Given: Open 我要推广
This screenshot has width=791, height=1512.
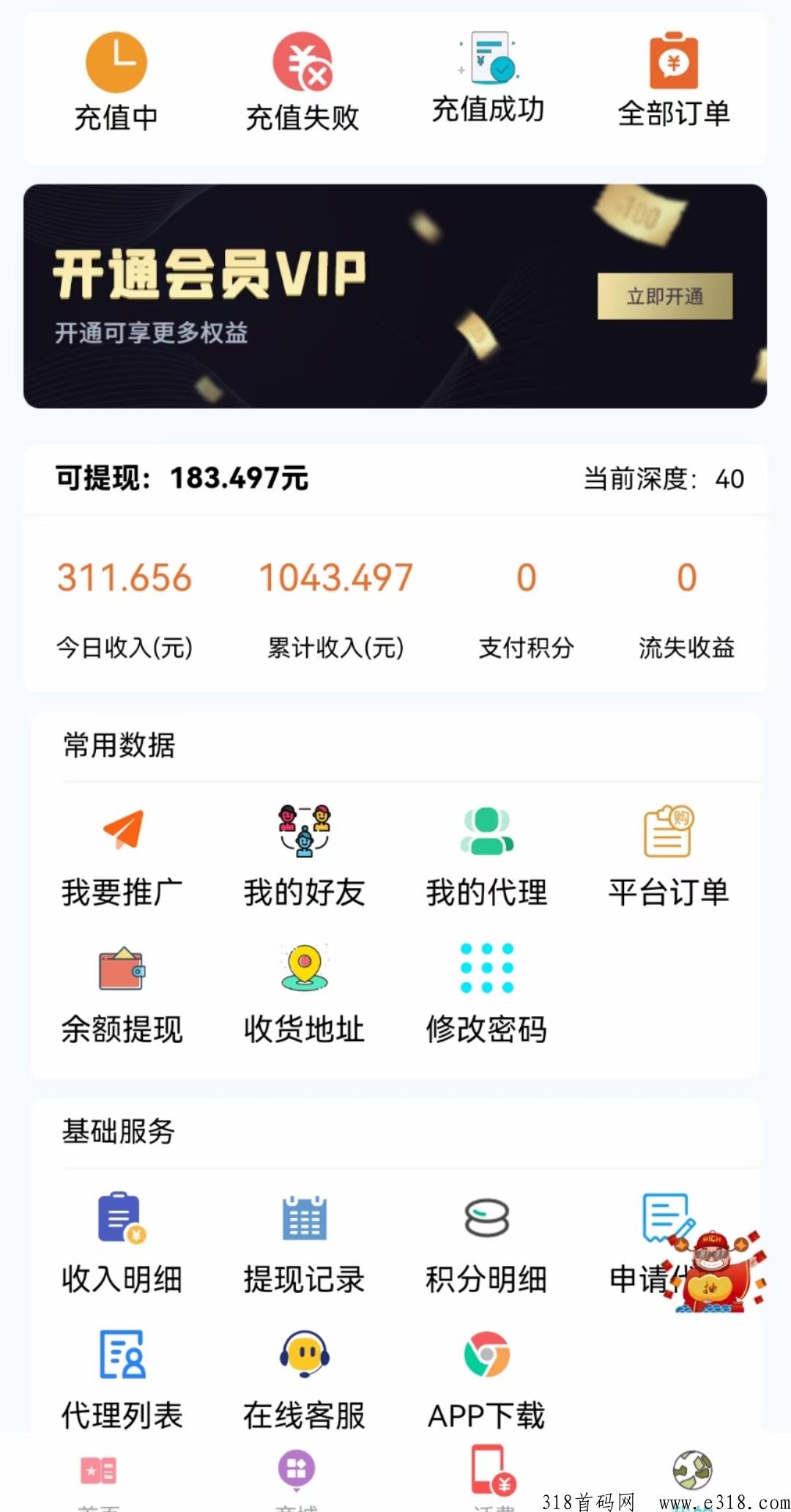Looking at the screenshot, I should pos(122,856).
